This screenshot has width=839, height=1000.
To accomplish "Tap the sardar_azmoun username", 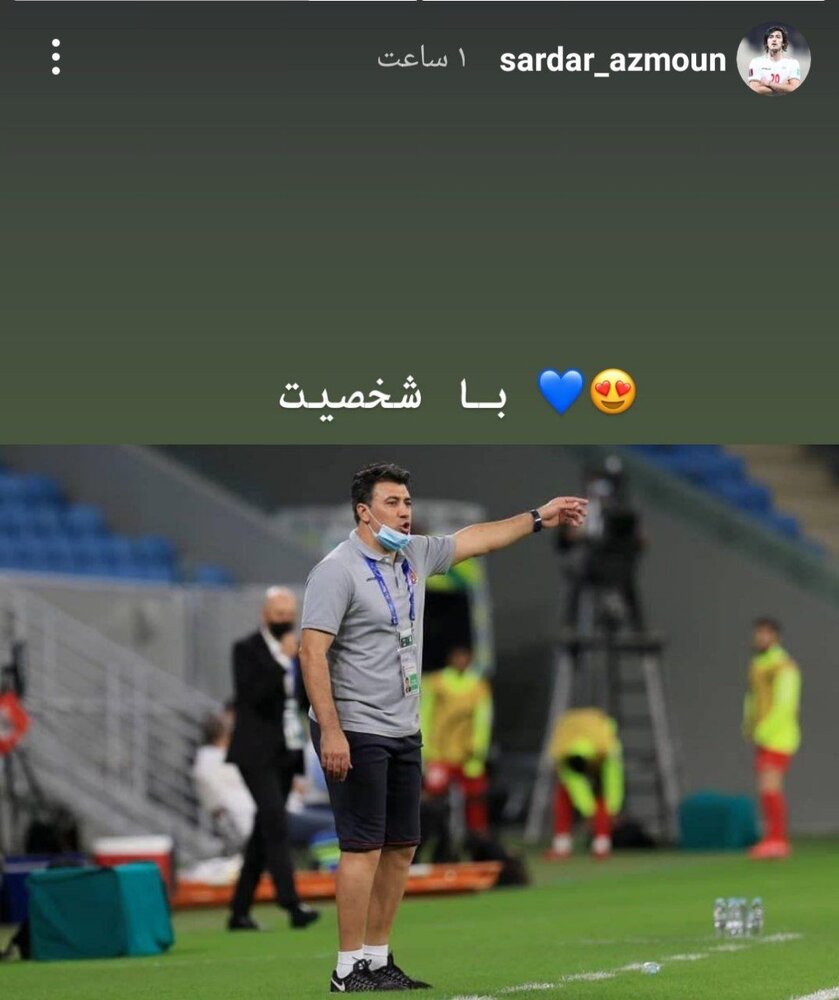I will click(x=612, y=60).
